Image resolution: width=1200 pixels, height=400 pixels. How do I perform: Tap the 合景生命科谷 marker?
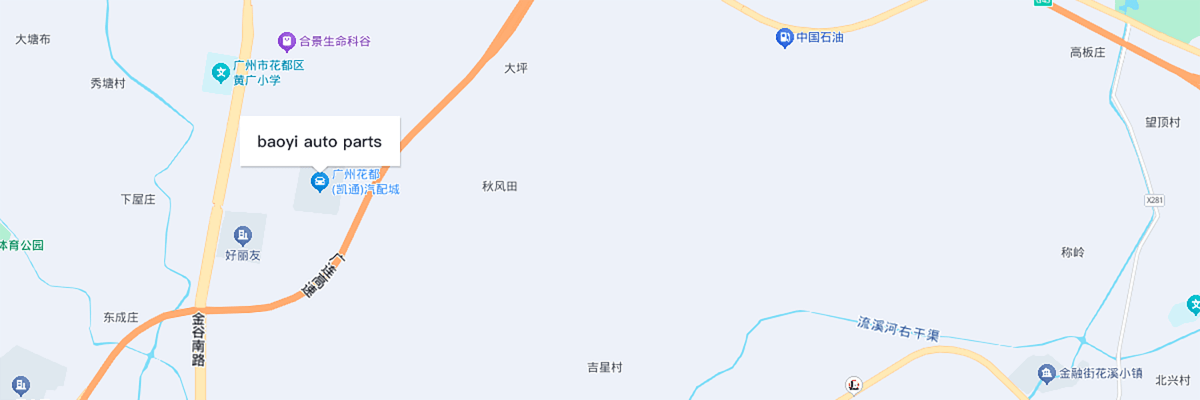pos(286,41)
